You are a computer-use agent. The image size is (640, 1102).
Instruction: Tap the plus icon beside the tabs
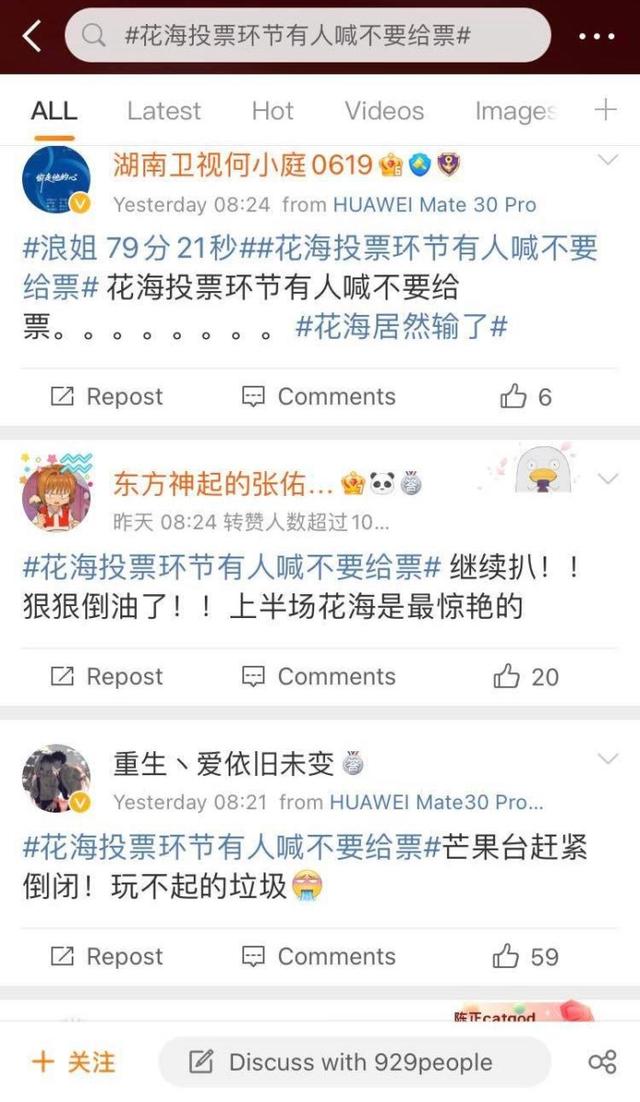[605, 110]
